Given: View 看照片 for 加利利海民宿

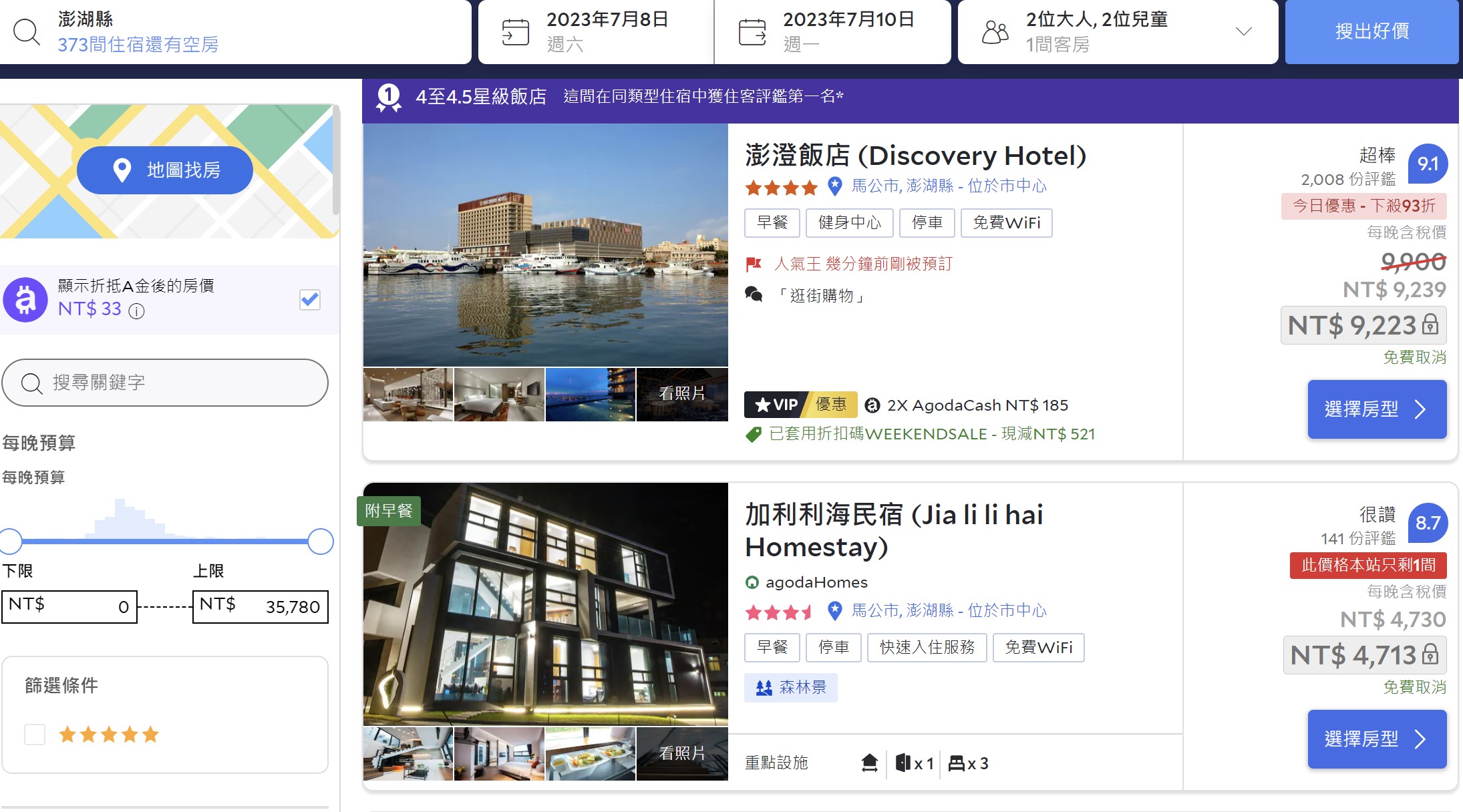Looking at the screenshot, I should (x=681, y=753).
